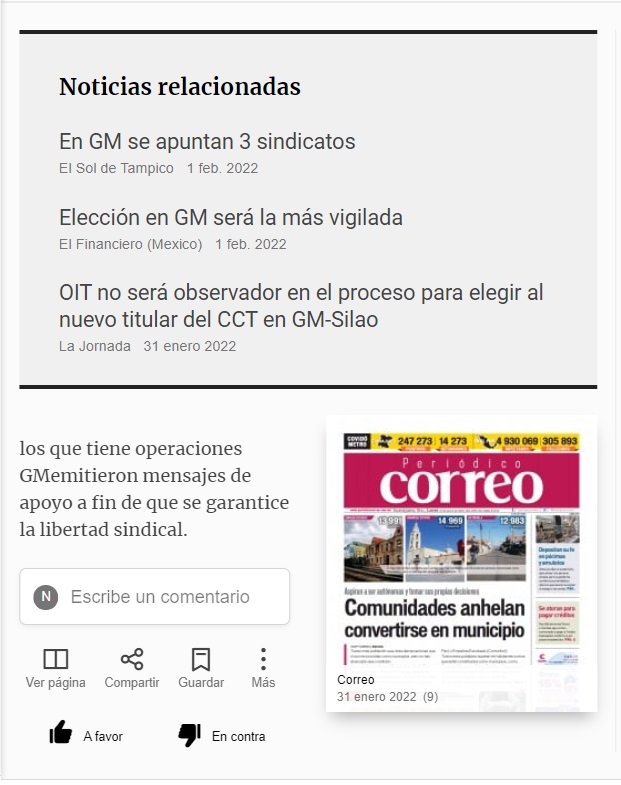621x785 pixels.
Task: Share this article with Compartir
Action: point(132,668)
